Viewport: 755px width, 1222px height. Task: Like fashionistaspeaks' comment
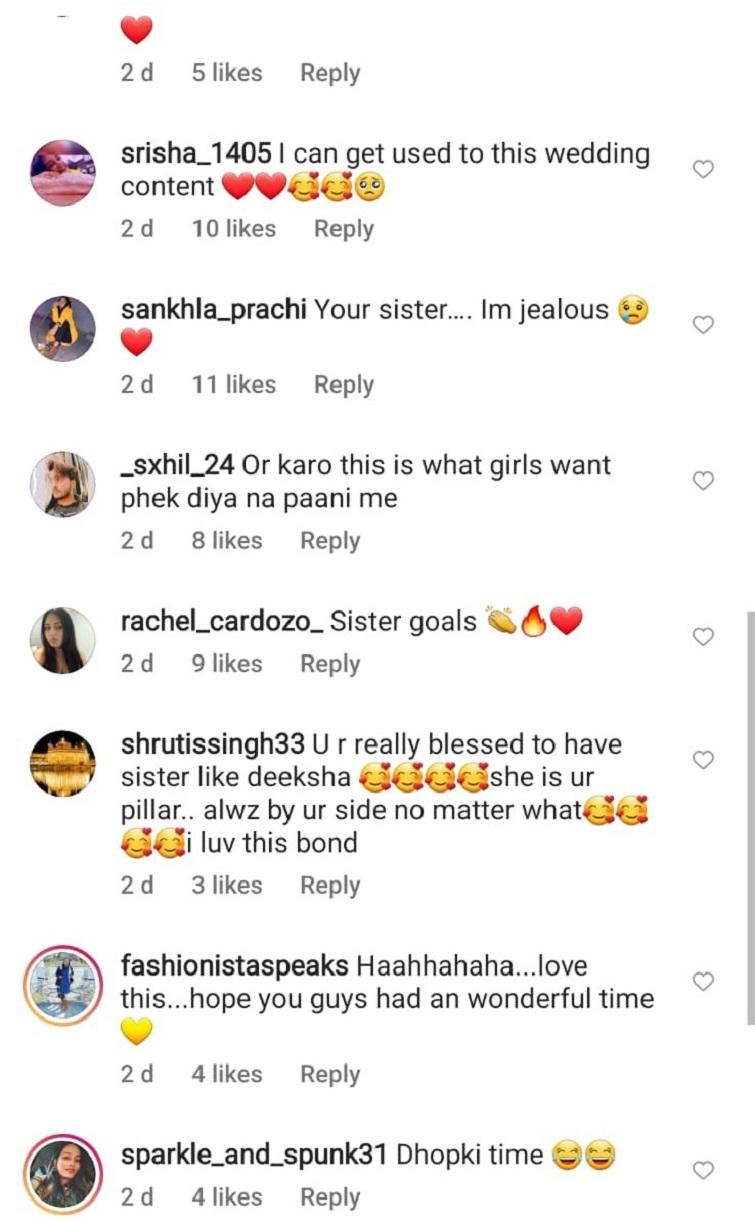click(703, 982)
